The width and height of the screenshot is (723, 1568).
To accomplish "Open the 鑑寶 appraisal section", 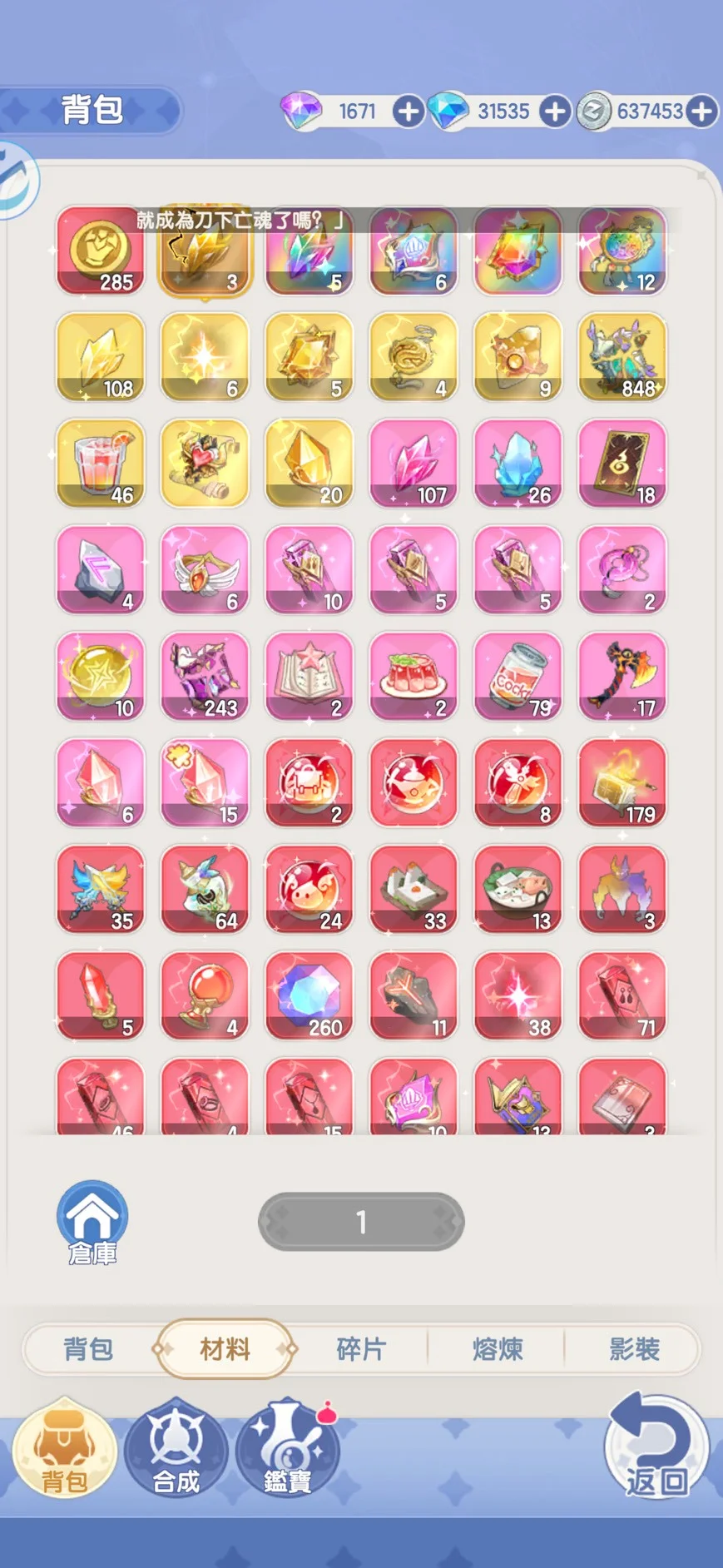I will tap(287, 1451).
